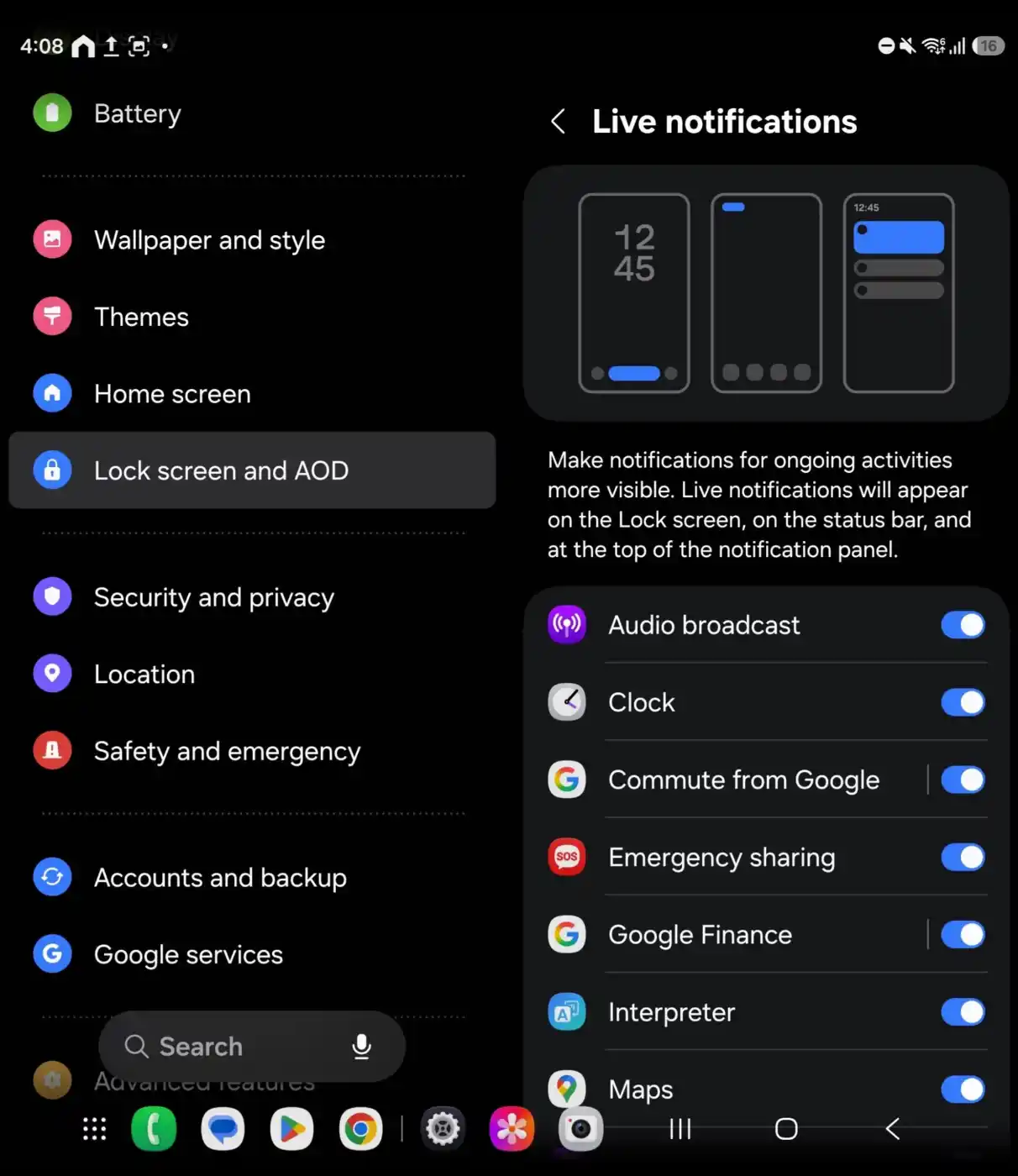
Task: Disable Interpreter live notifications
Action: (963, 1012)
